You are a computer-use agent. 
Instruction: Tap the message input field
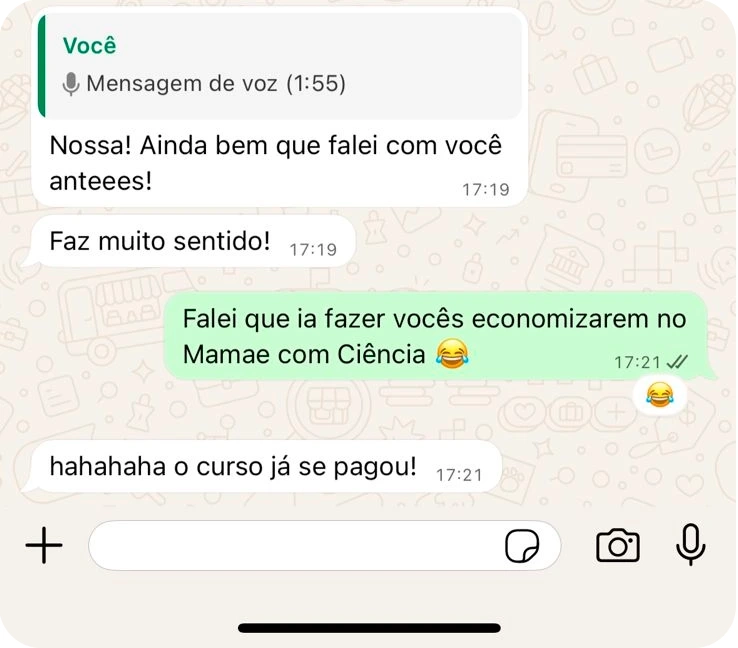coord(295,546)
